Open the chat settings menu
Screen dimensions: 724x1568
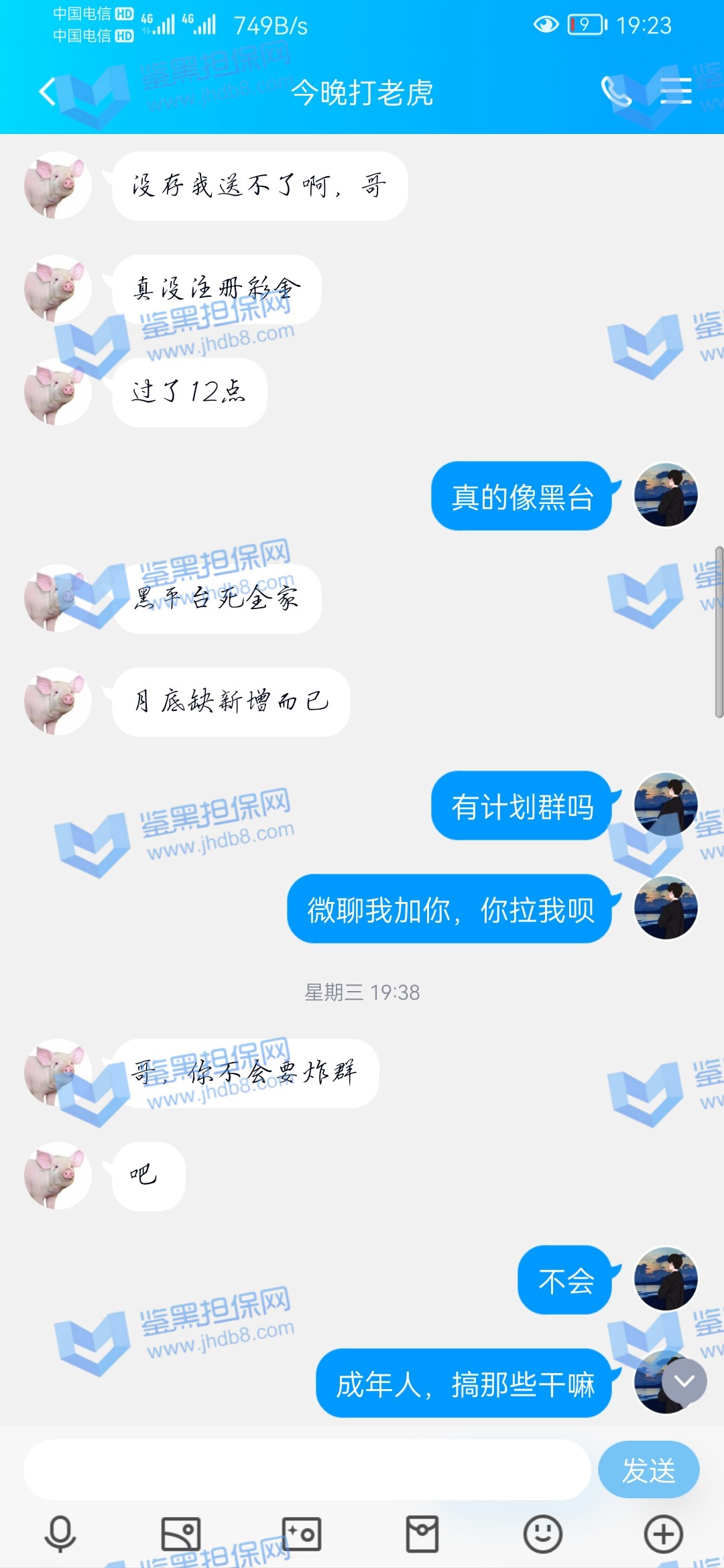[x=675, y=92]
